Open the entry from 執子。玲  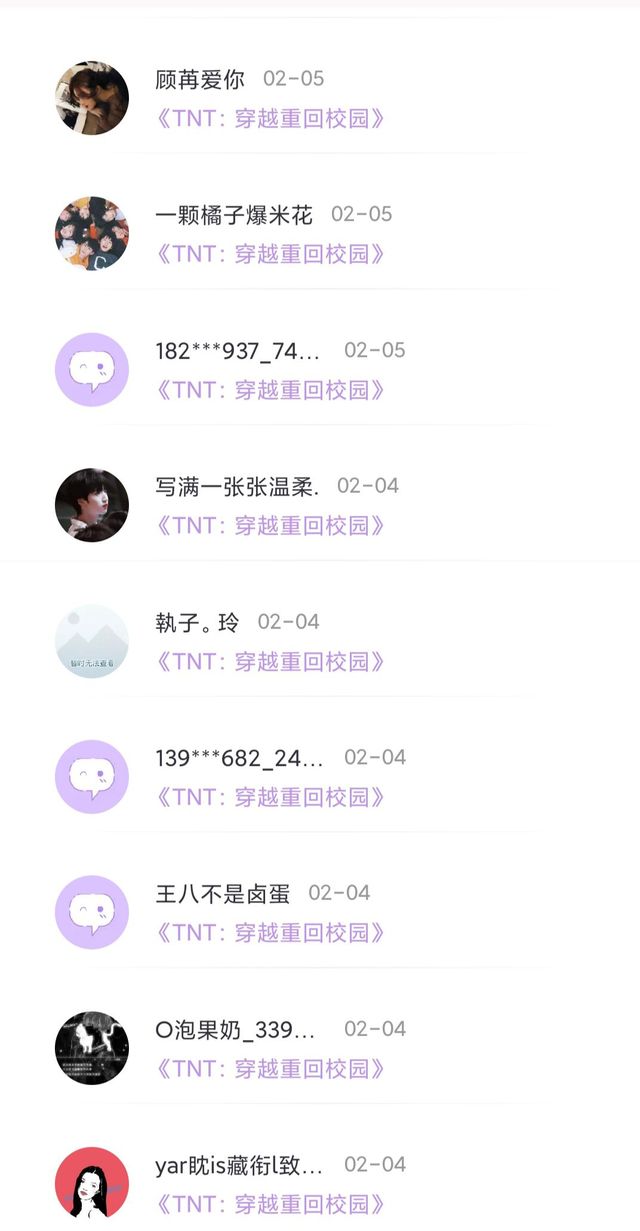click(320, 641)
